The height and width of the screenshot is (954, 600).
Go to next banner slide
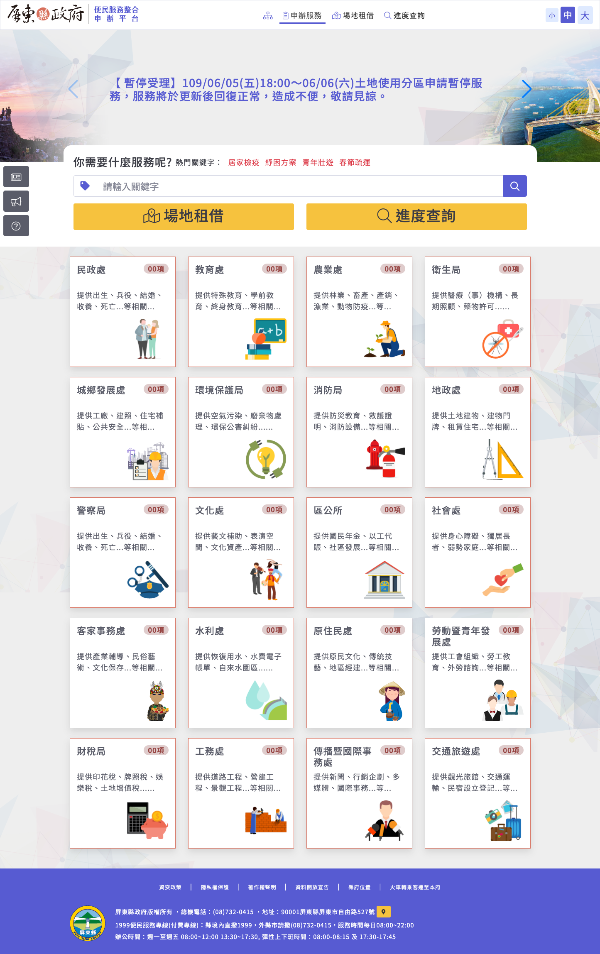(527, 89)
